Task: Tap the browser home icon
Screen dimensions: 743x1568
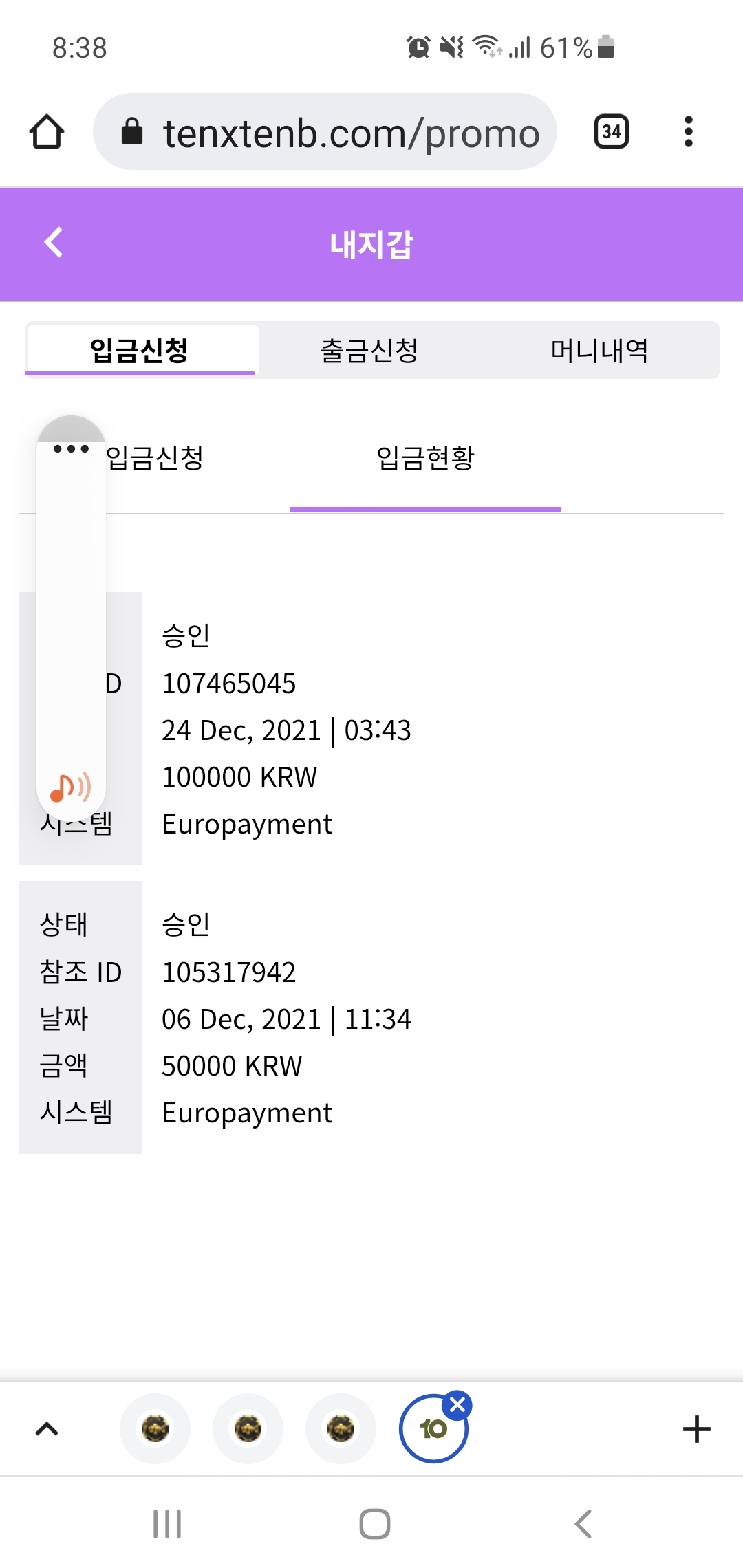Action: tap(47, 132)
